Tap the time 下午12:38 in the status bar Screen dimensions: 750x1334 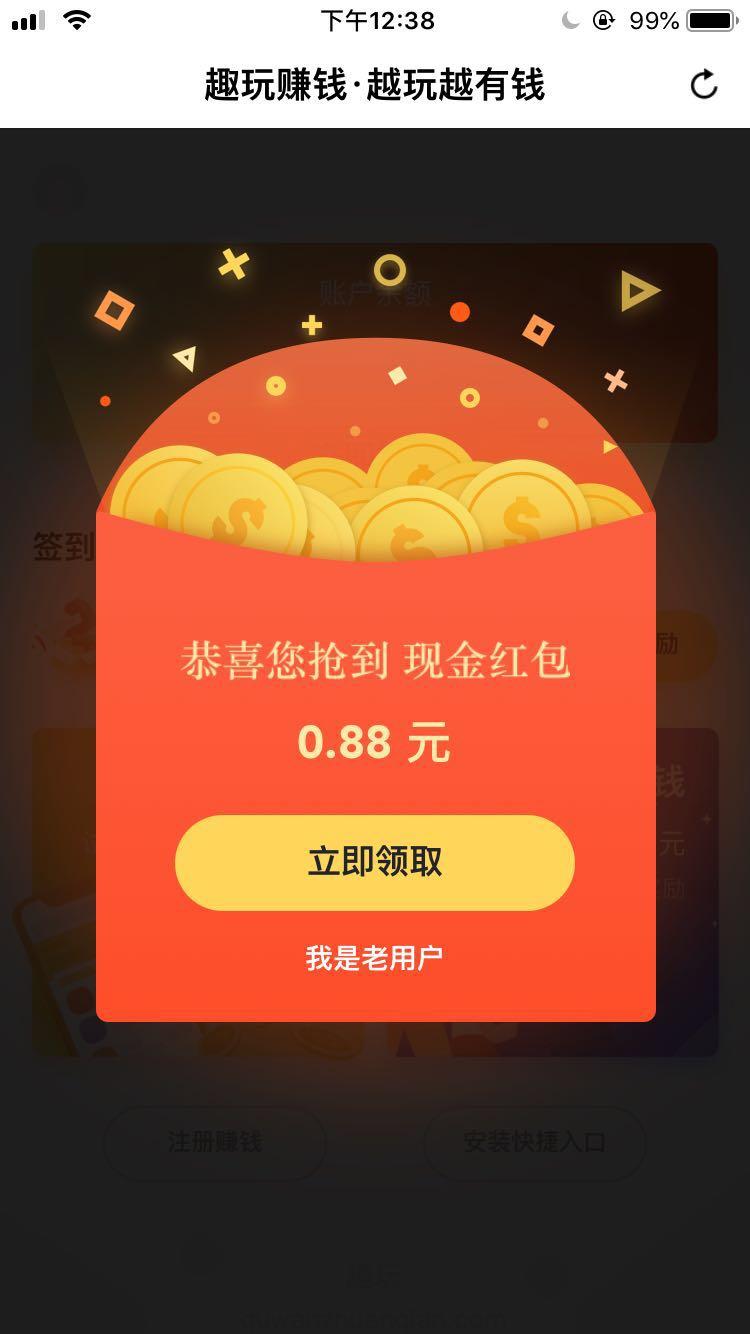click(x=375, y=18)
